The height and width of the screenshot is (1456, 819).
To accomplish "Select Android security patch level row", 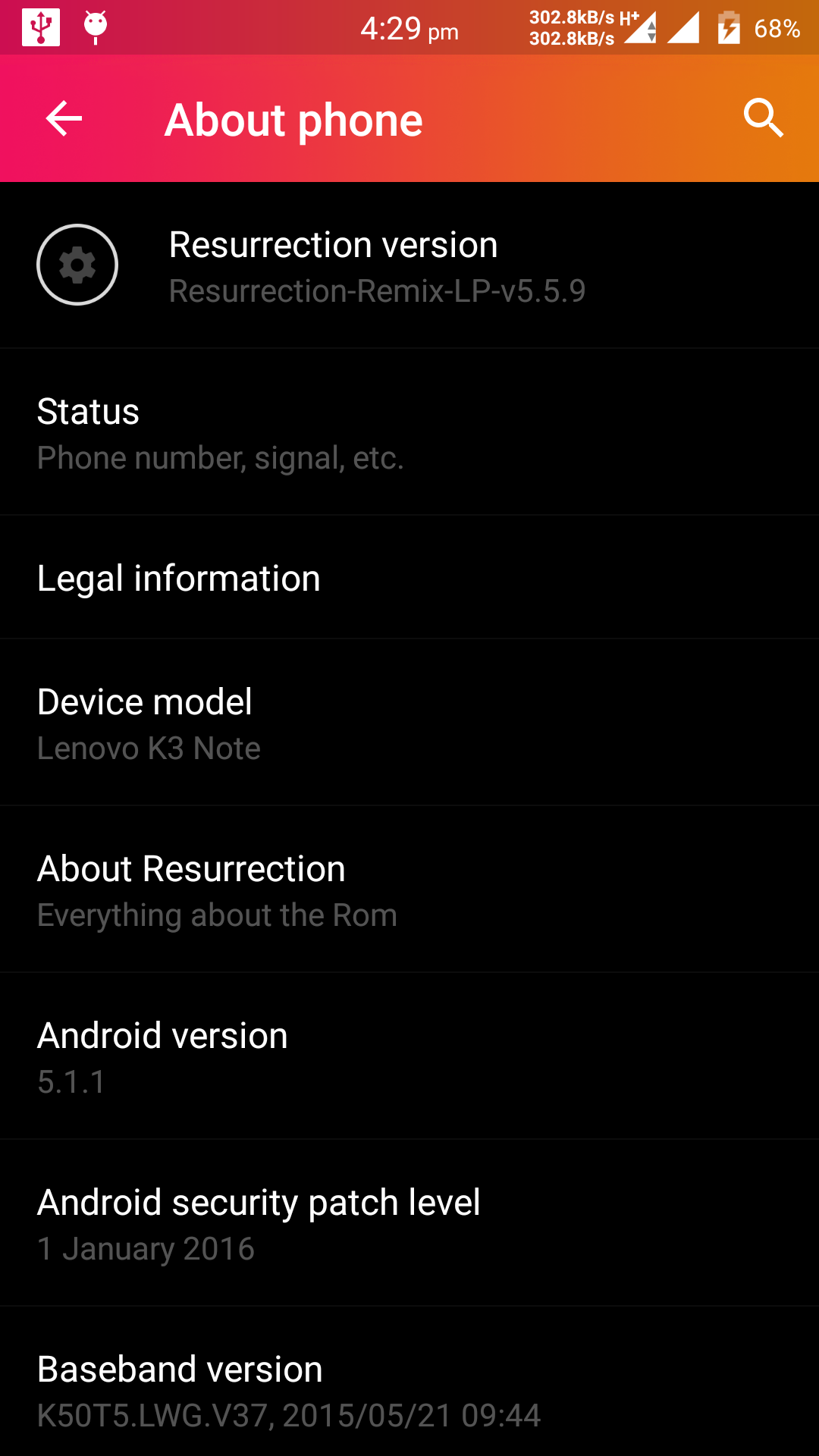I will 409,1223.
